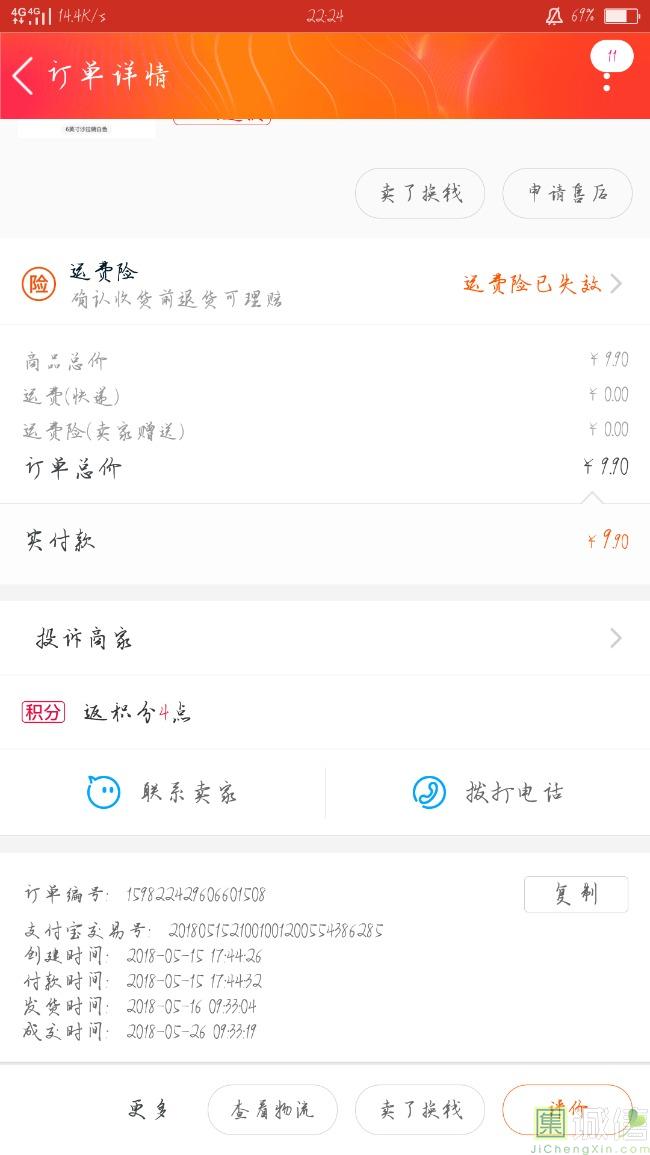Contact the seller via 联系卖家
This screenshot has width=650, height=1155.
[162, 793]
